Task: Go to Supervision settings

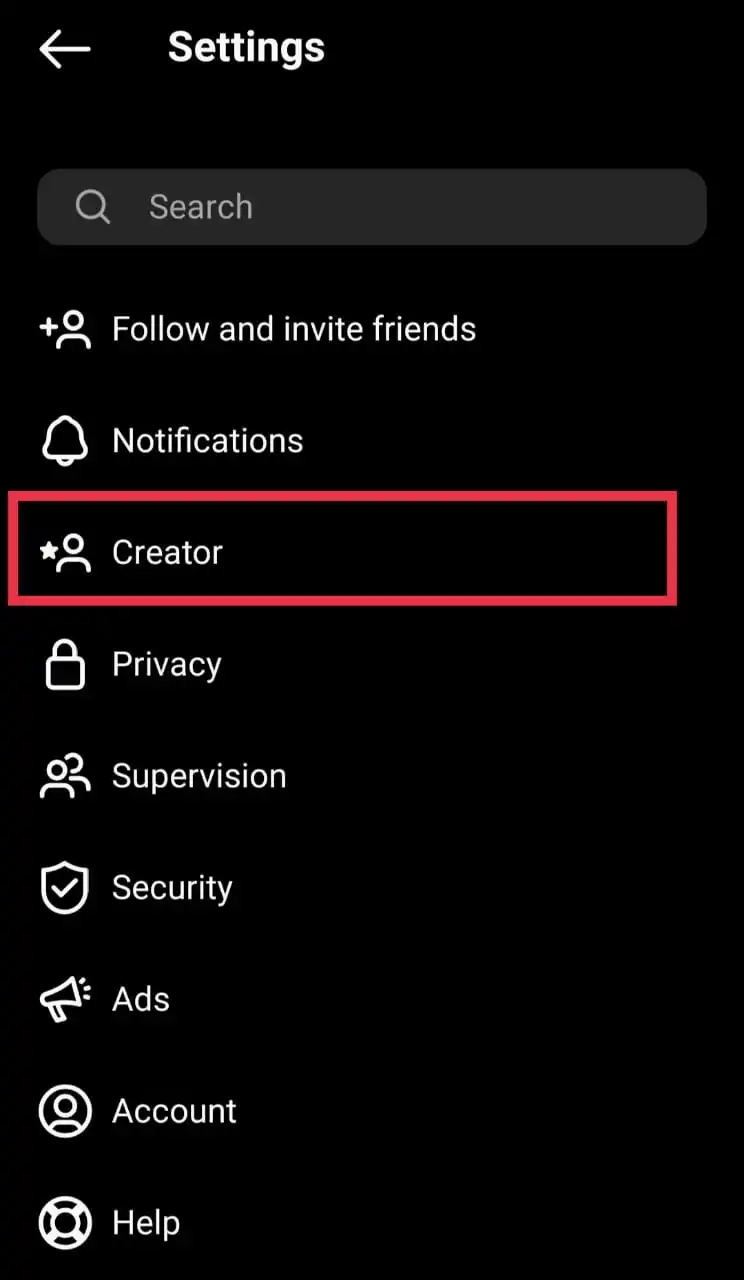Action: [x=198, y=777]
